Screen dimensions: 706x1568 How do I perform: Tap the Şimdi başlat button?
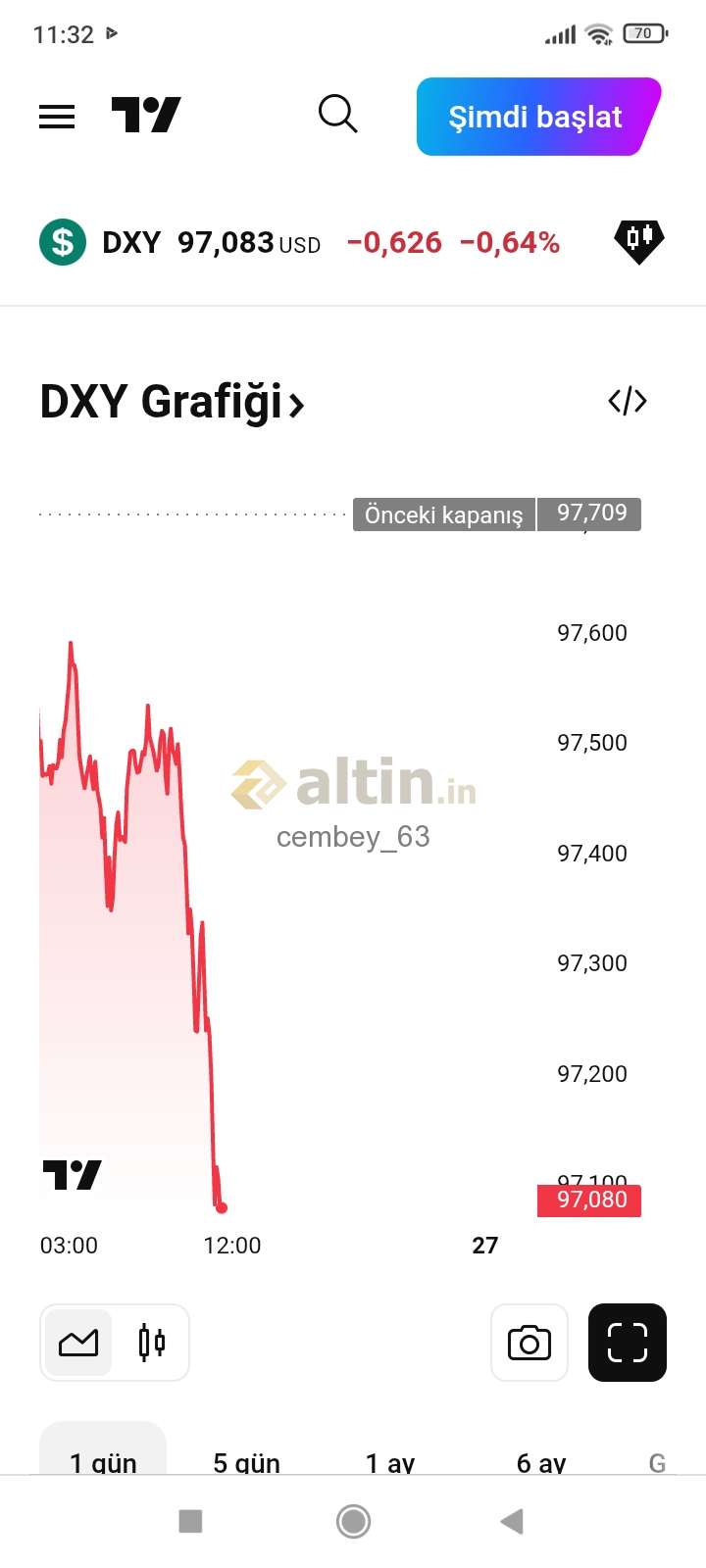538,117
